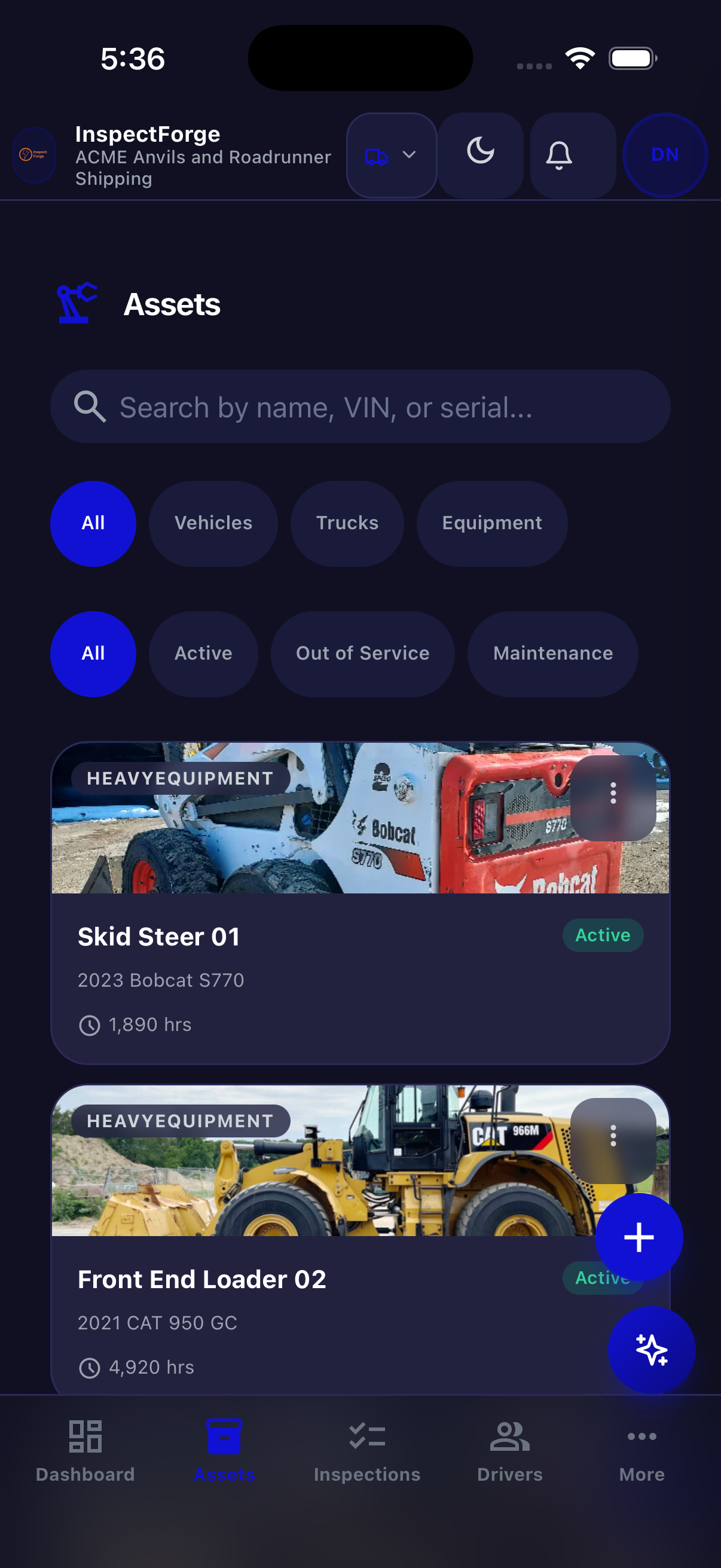The image size is (721, 1568).
Task: Open the fleet type dropdown with truck icon
Action: tap(391, 155)
